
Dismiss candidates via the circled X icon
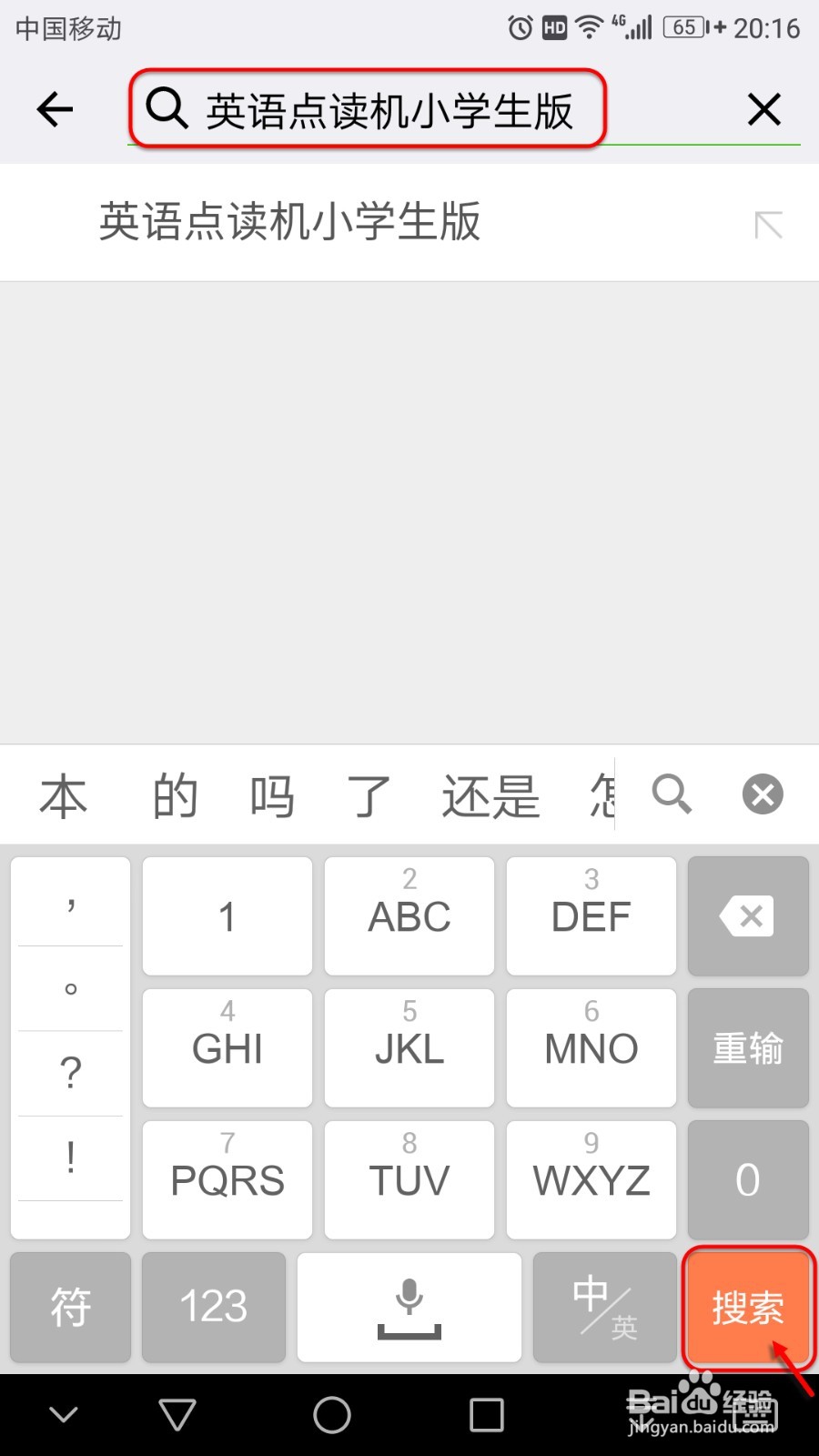tap(762, 794)
